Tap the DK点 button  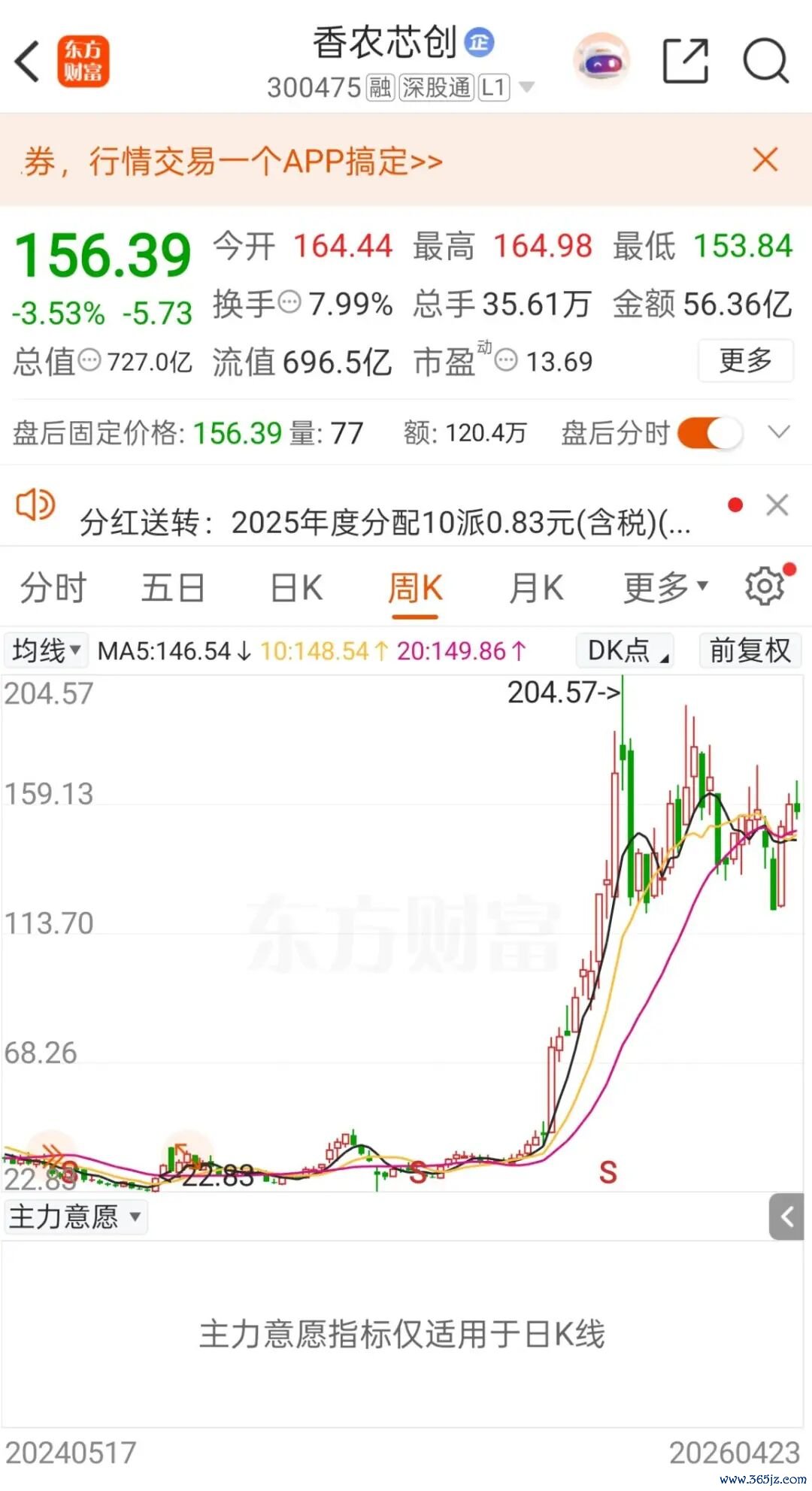coord(626,650)
